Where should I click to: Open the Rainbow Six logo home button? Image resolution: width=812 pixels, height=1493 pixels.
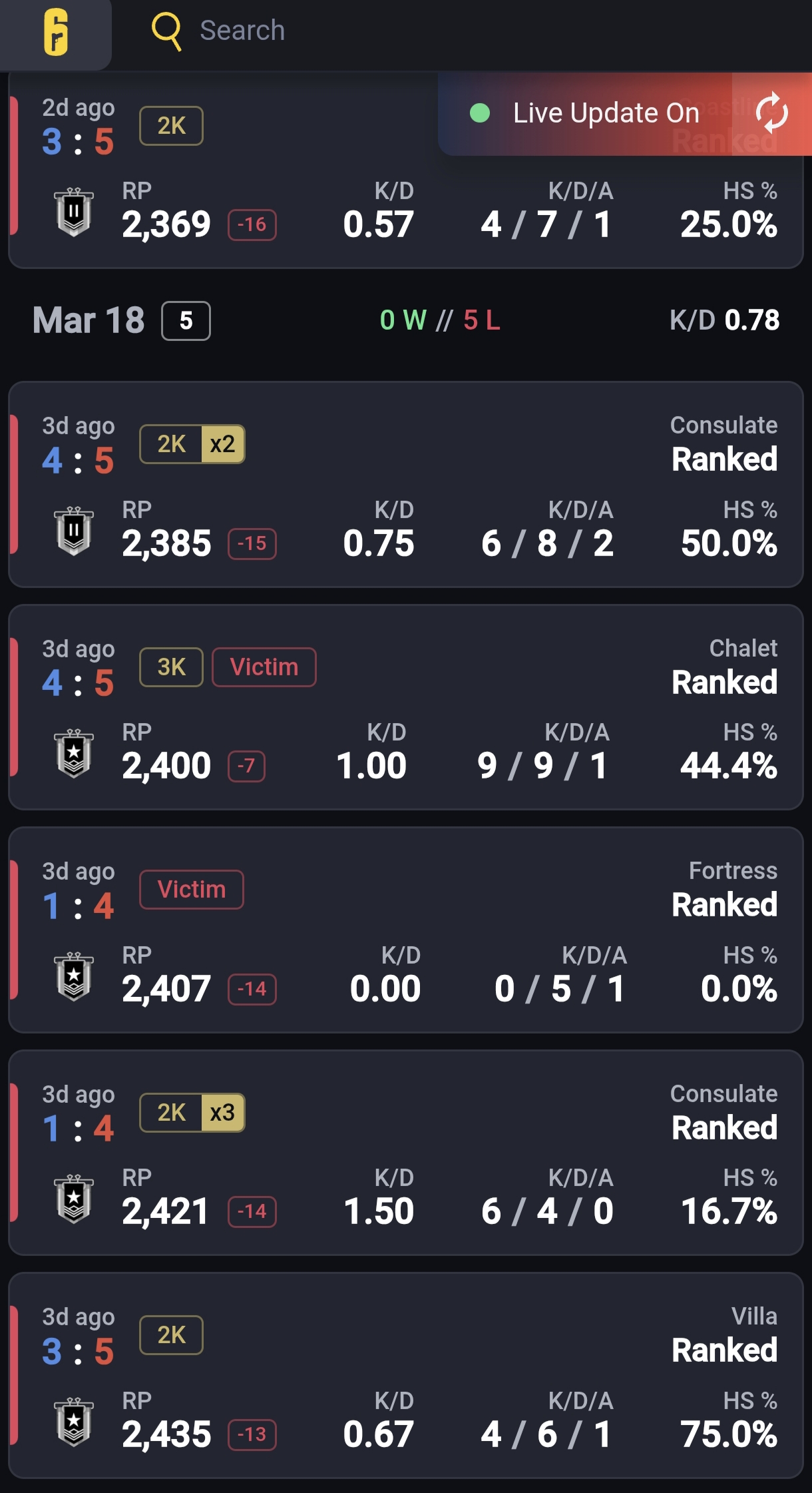pos(56,33)
